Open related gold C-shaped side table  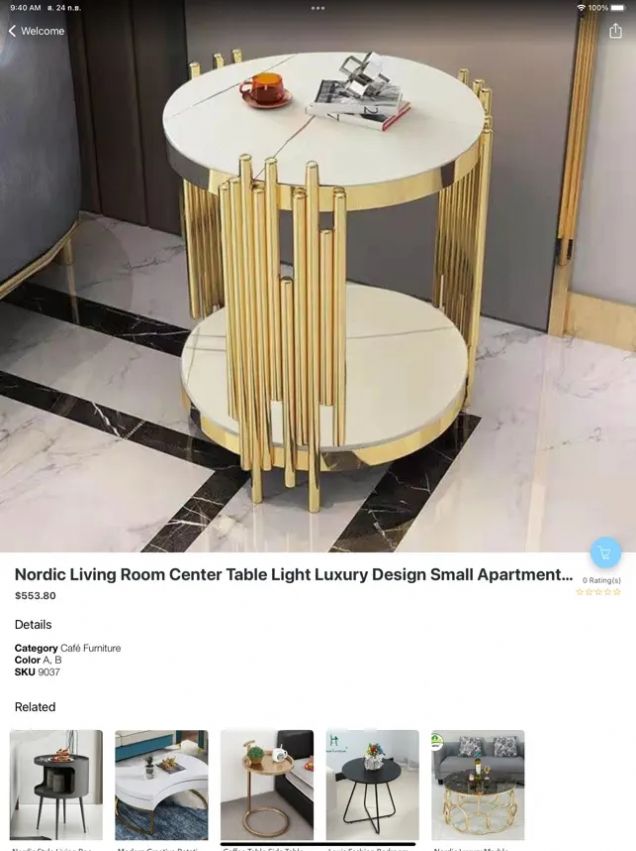click(267, 785)
